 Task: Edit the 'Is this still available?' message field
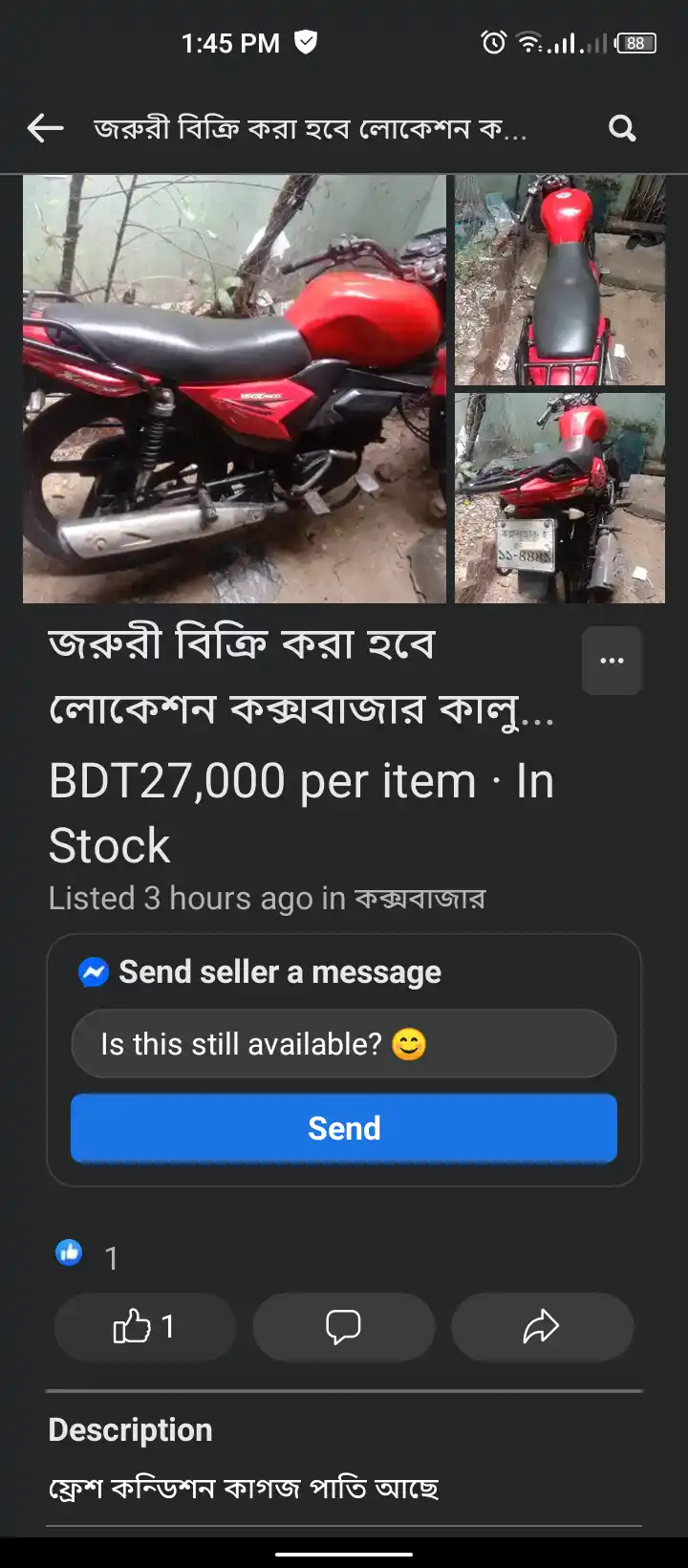pyautogui.click(x=343, y=1044)
